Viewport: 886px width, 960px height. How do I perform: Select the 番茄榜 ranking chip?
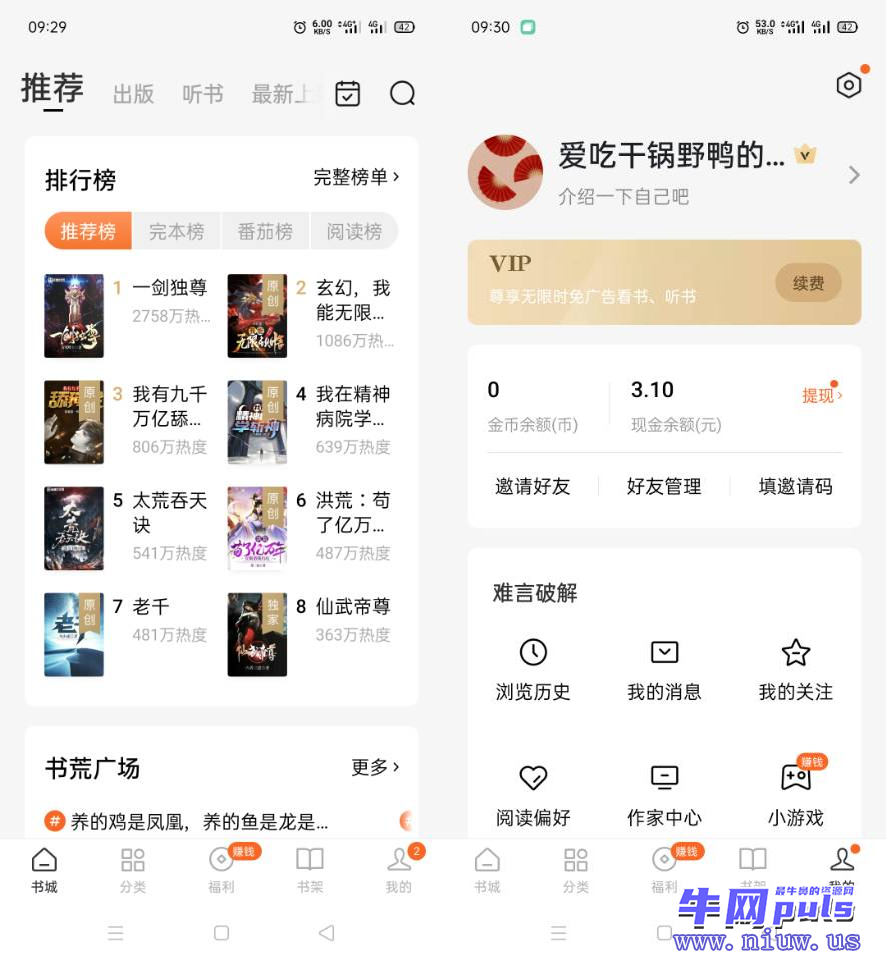pos(265,232)
